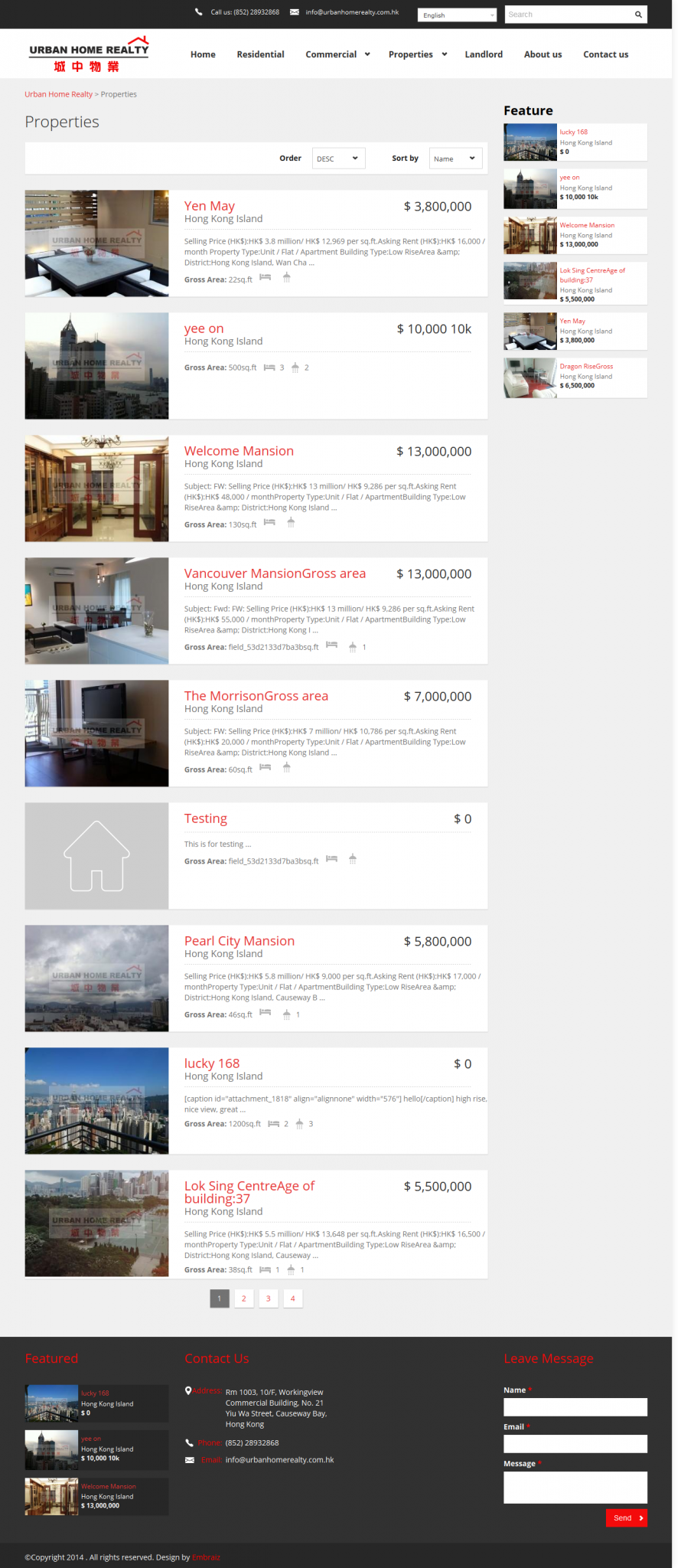The width and height of the screenshot is (681, 1568).
Task: Open the English language dropdown
Action: pos(458,15)
